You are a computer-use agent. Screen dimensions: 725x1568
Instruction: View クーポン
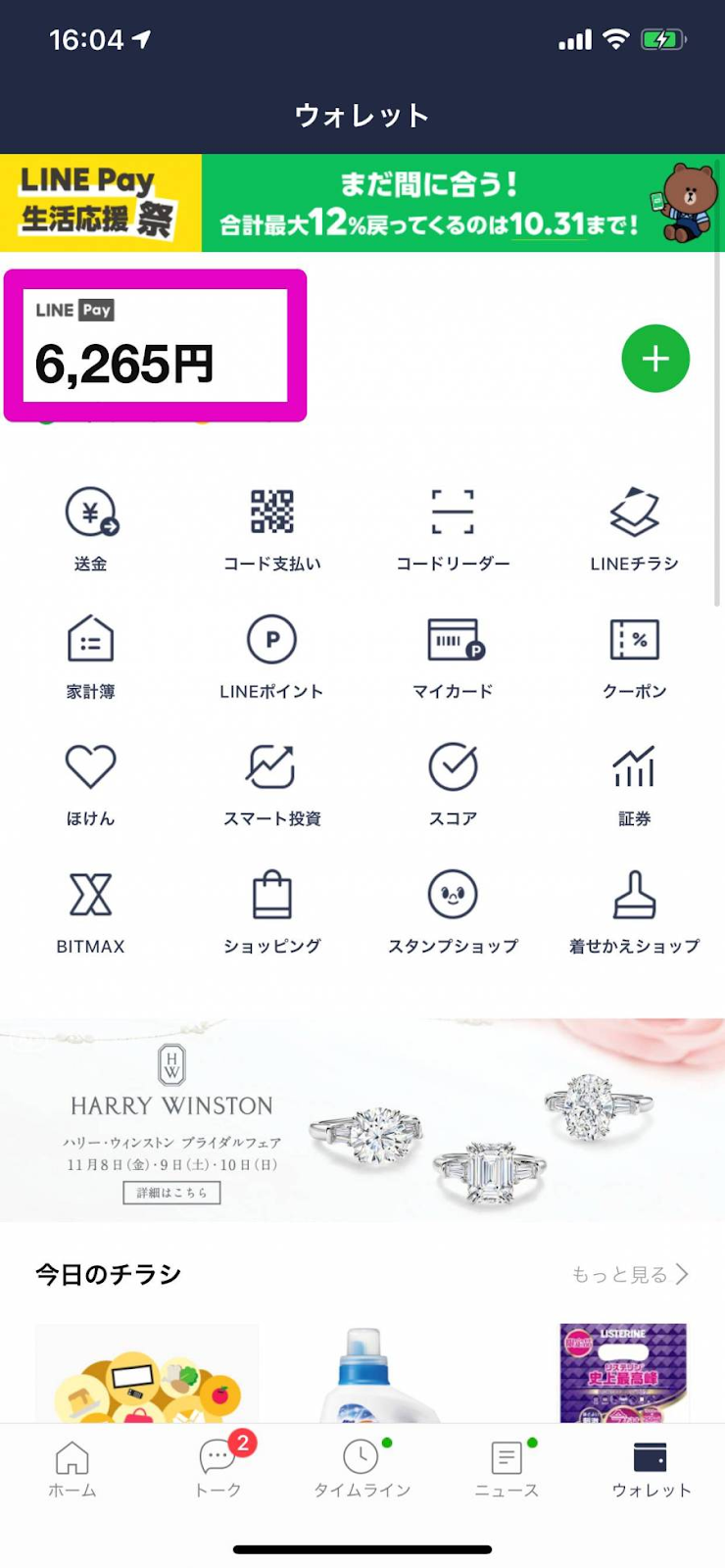pyautogui.click(x=634, y=656)
